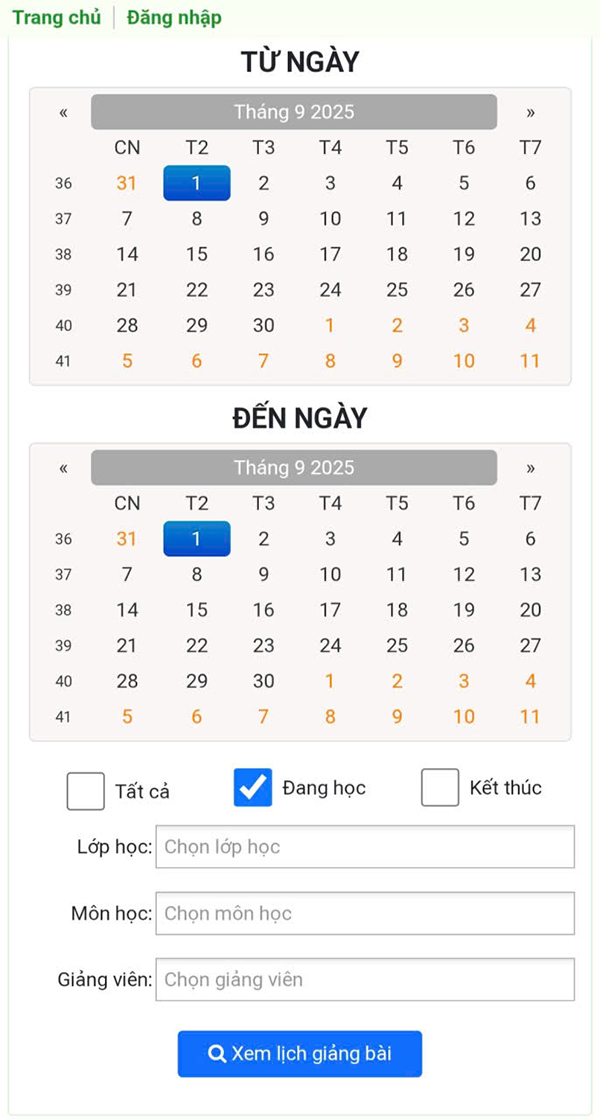The image size is (600, 1120).
Task: Tap the Xem lịch giảng bài button
Action: point(300,1054)
